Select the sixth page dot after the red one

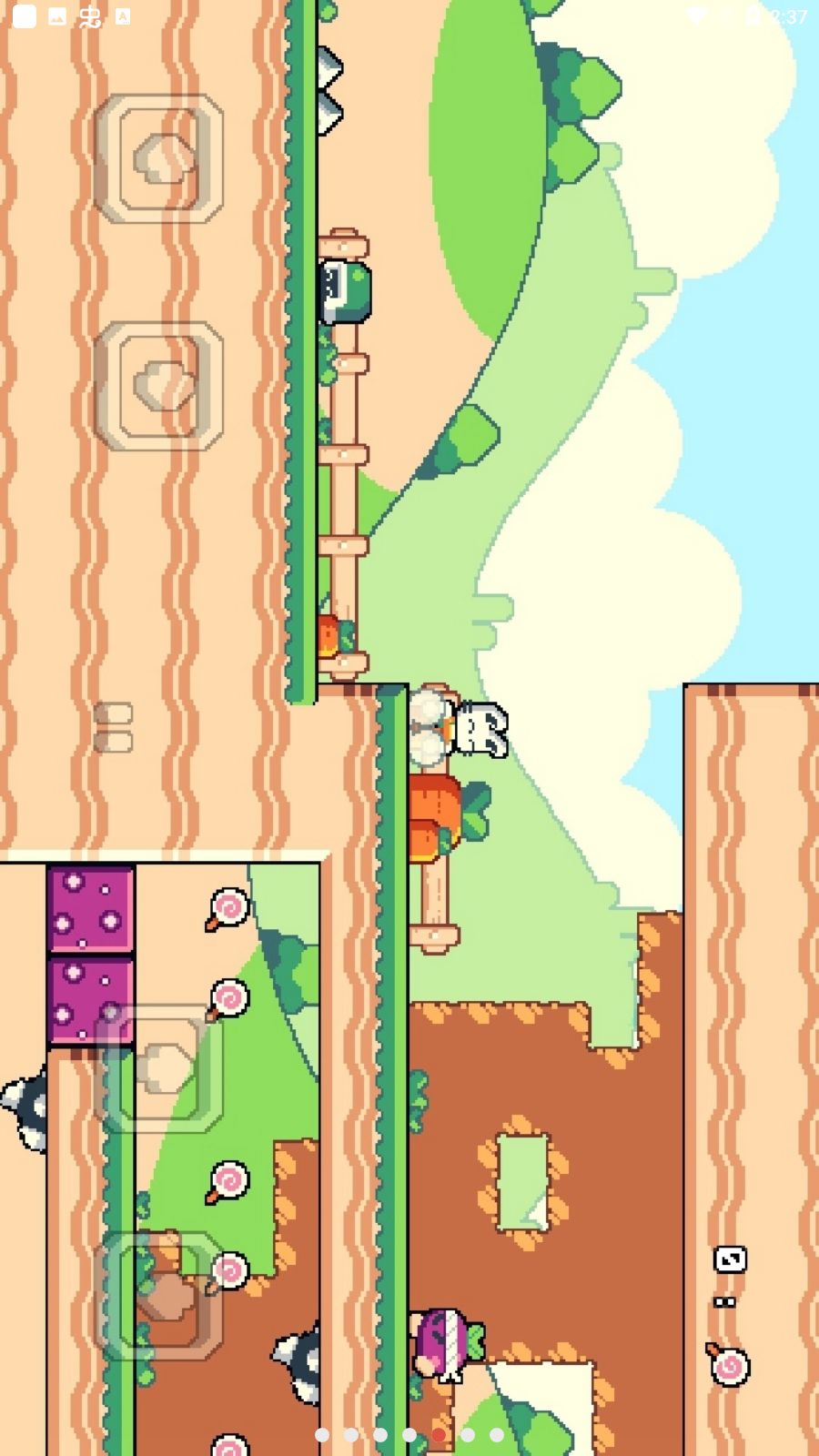[x=468, y=1435]
